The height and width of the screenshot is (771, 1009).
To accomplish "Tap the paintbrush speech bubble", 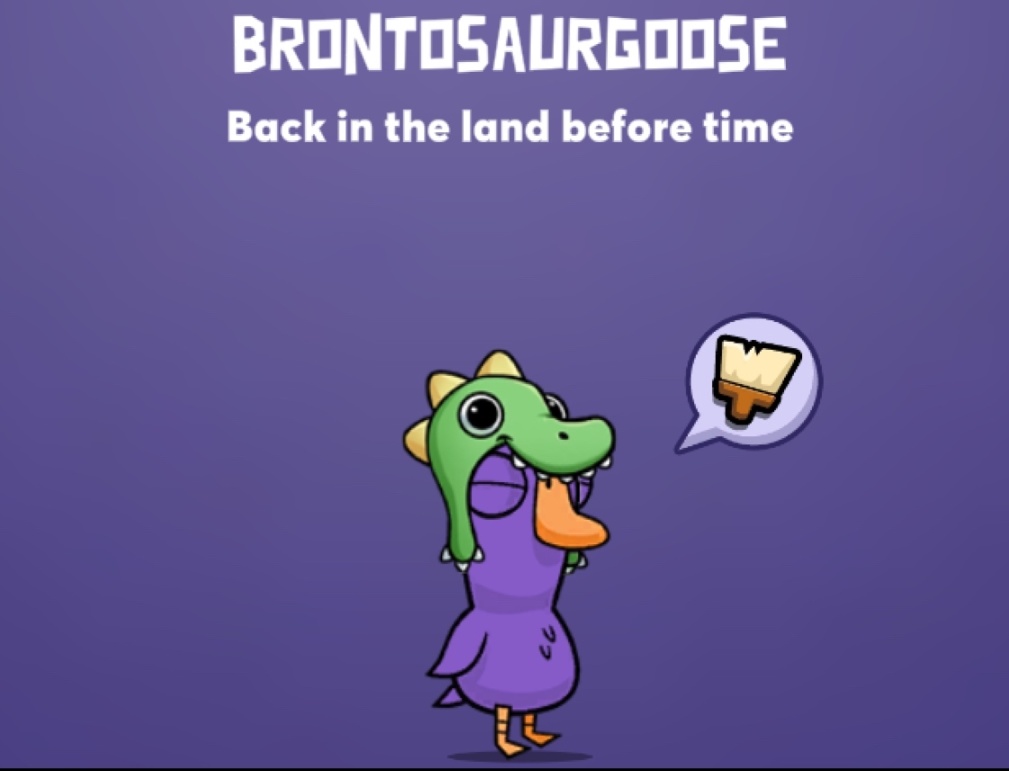I will point(754,381).
